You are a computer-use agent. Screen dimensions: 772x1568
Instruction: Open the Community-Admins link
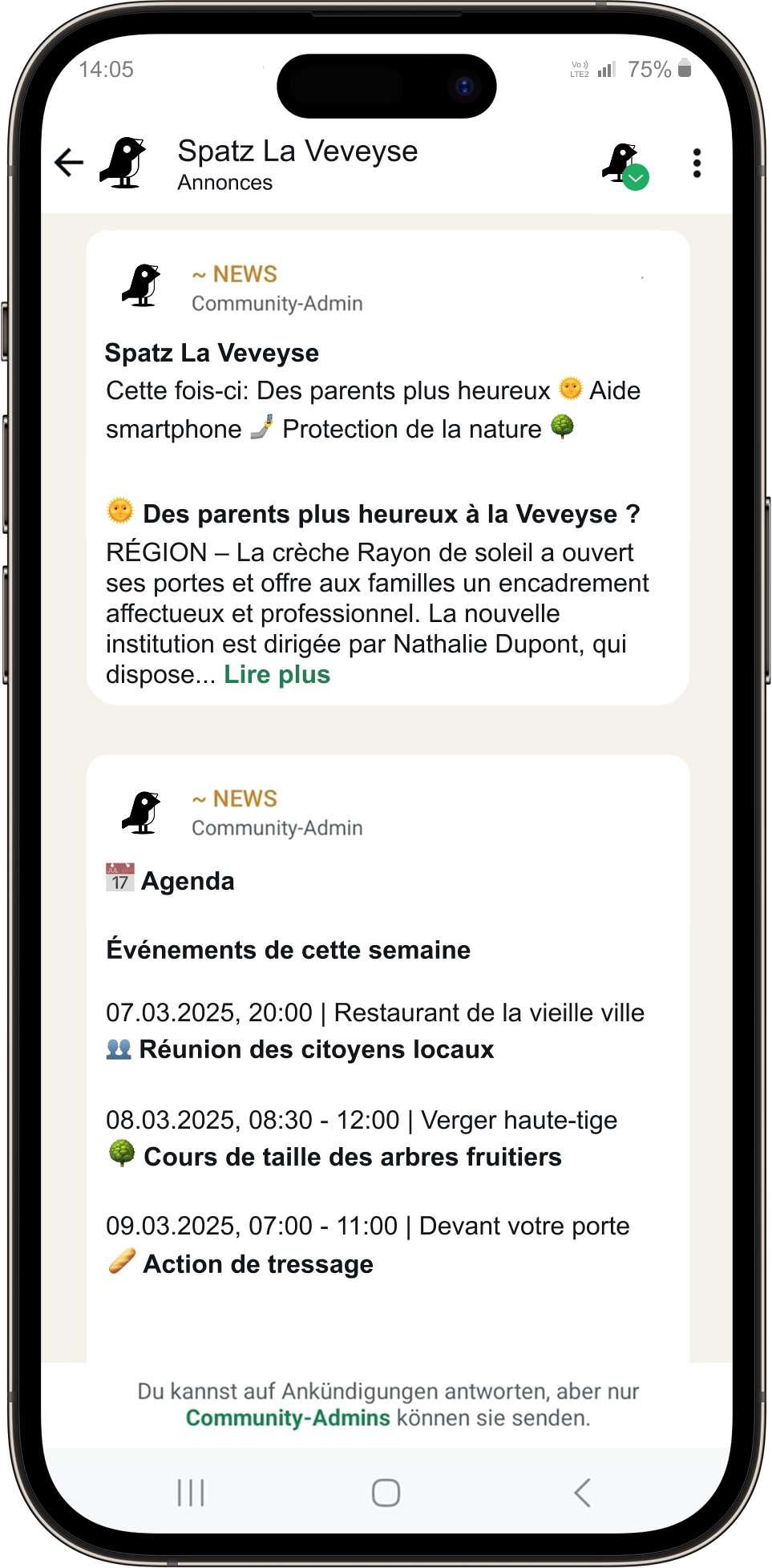coord(288,1418)
